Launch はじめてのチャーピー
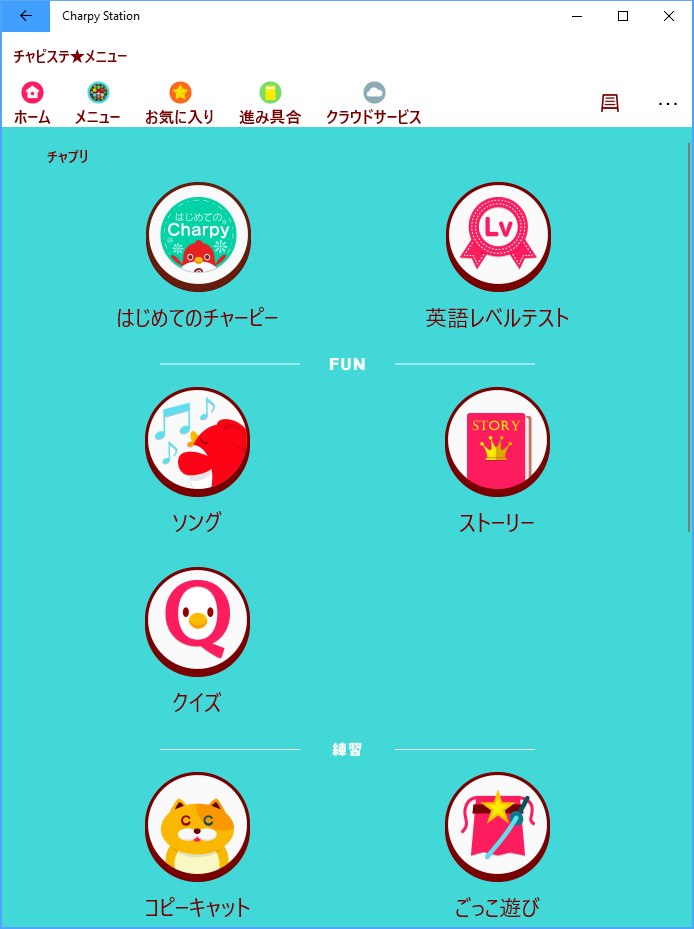Screen dimensions: 694x929 (198, 236)
